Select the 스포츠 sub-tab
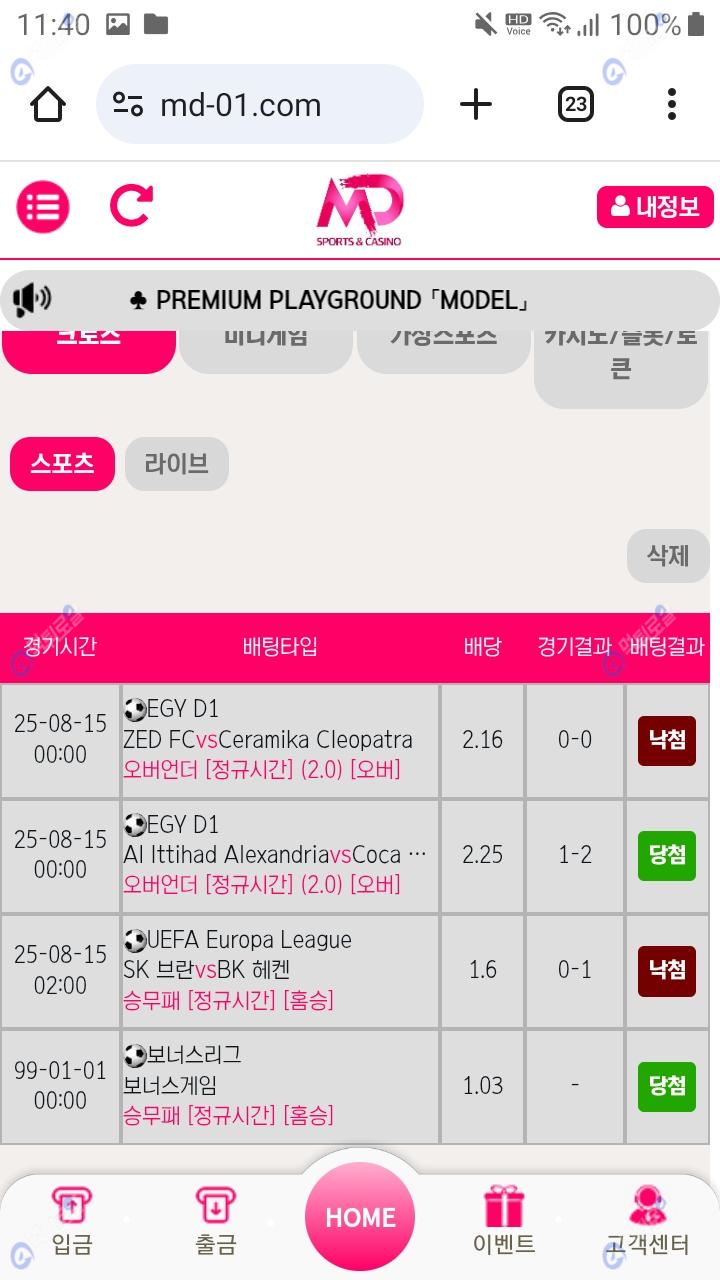The image size is (720, 1280). 62,464
